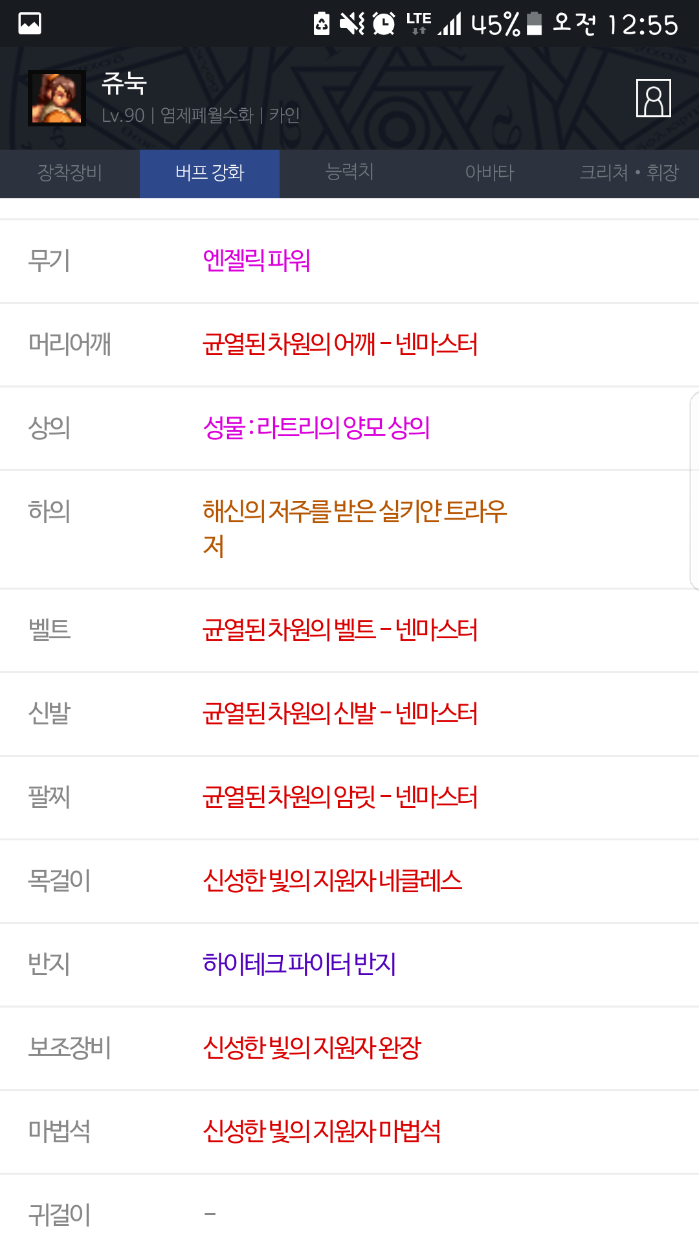
Task: Open the 아바타 tab
Action: tap(489, 173)
